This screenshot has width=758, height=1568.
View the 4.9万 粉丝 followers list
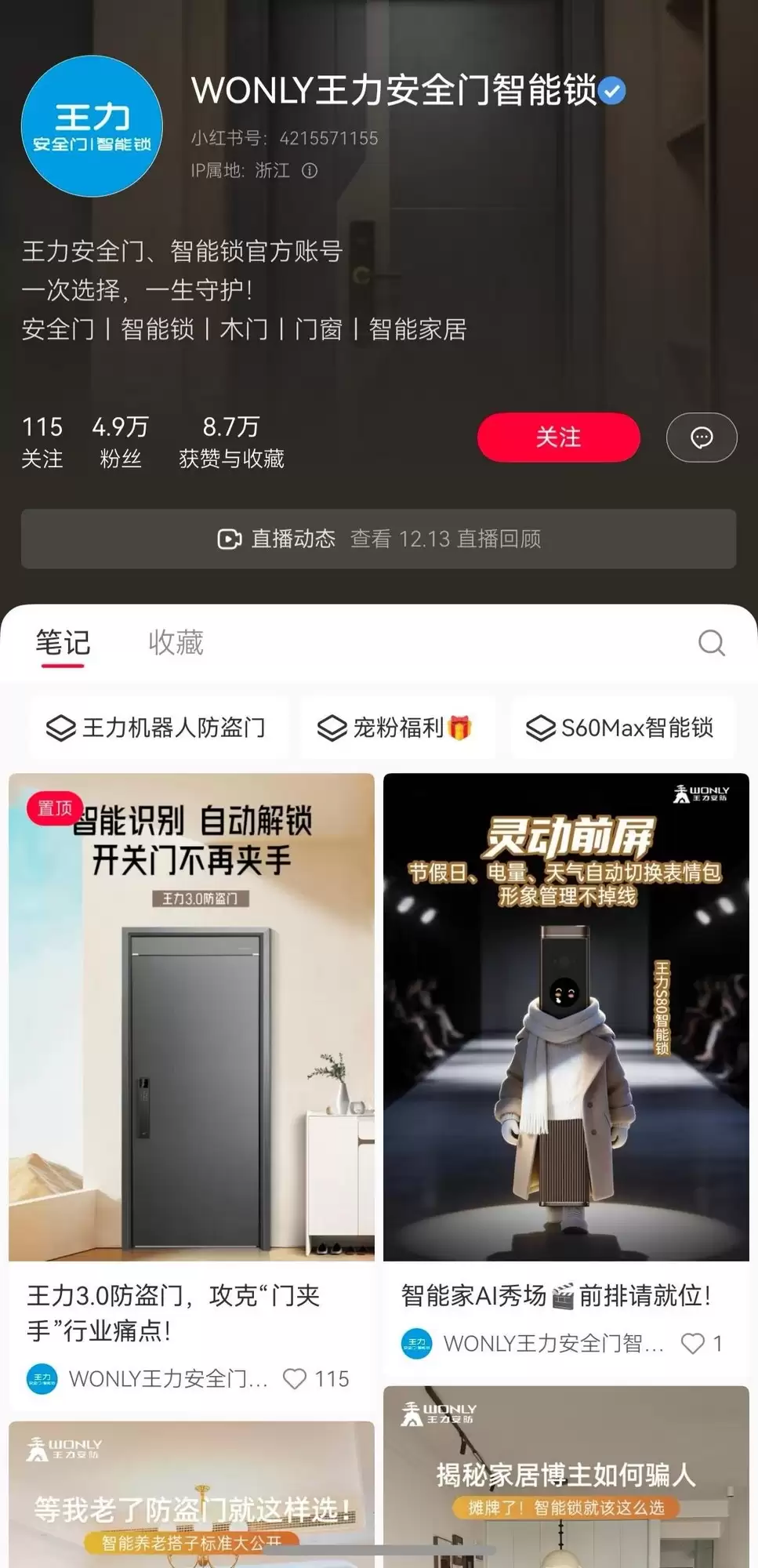coord(120,441)
